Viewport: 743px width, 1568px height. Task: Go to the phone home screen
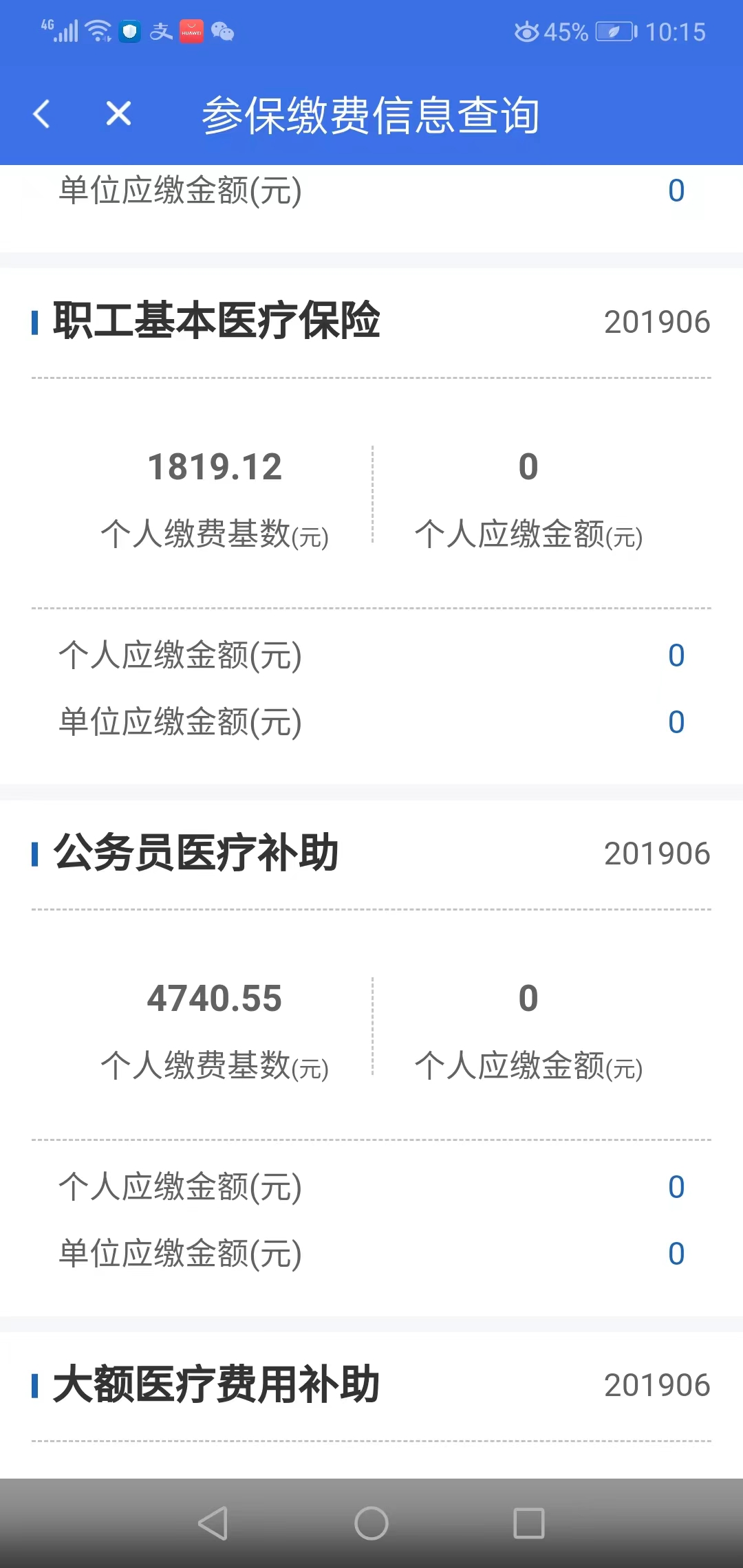(x=371, y=1523)
